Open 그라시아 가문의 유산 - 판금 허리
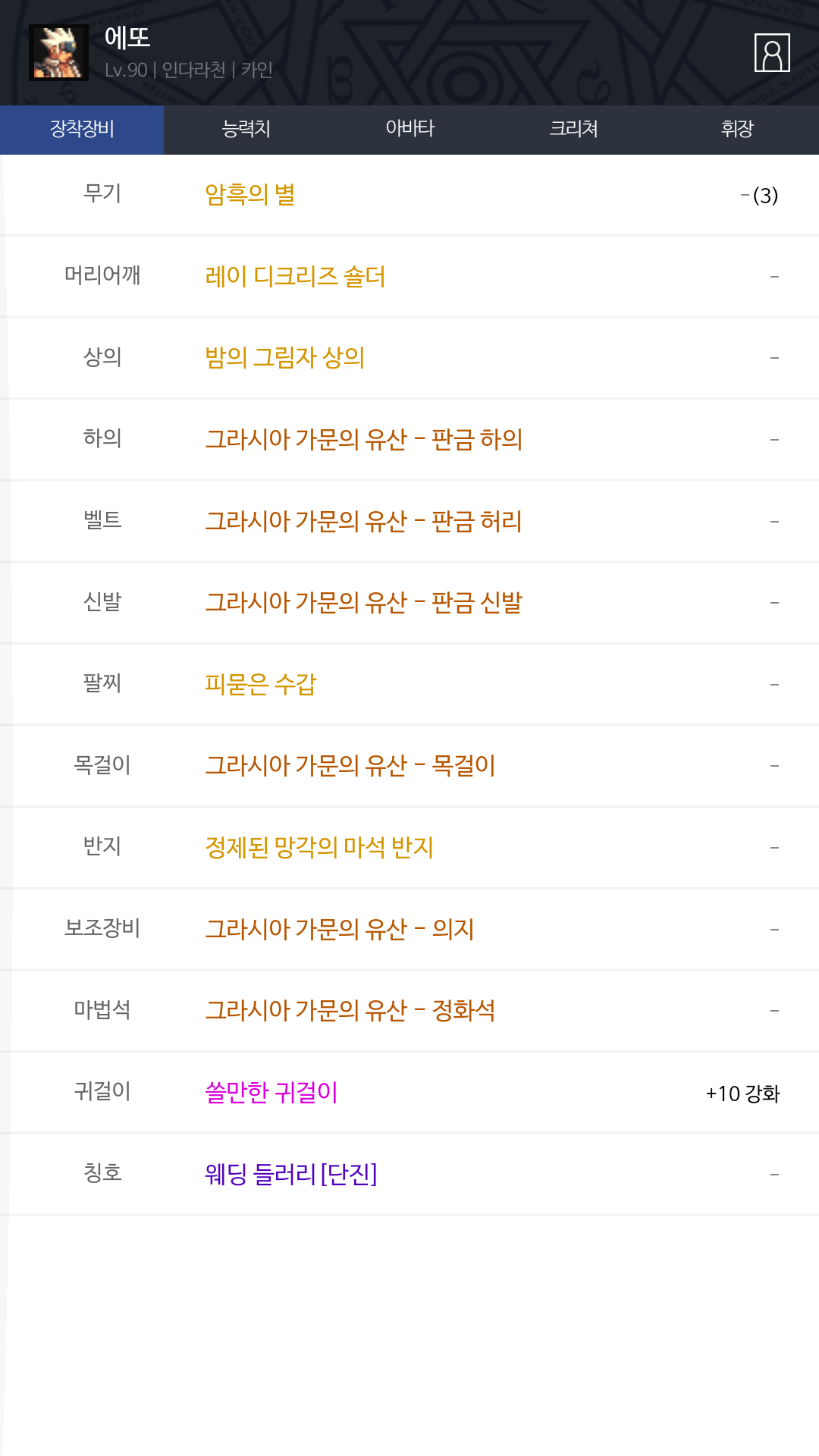The image size is (819, 1456). 364,521
